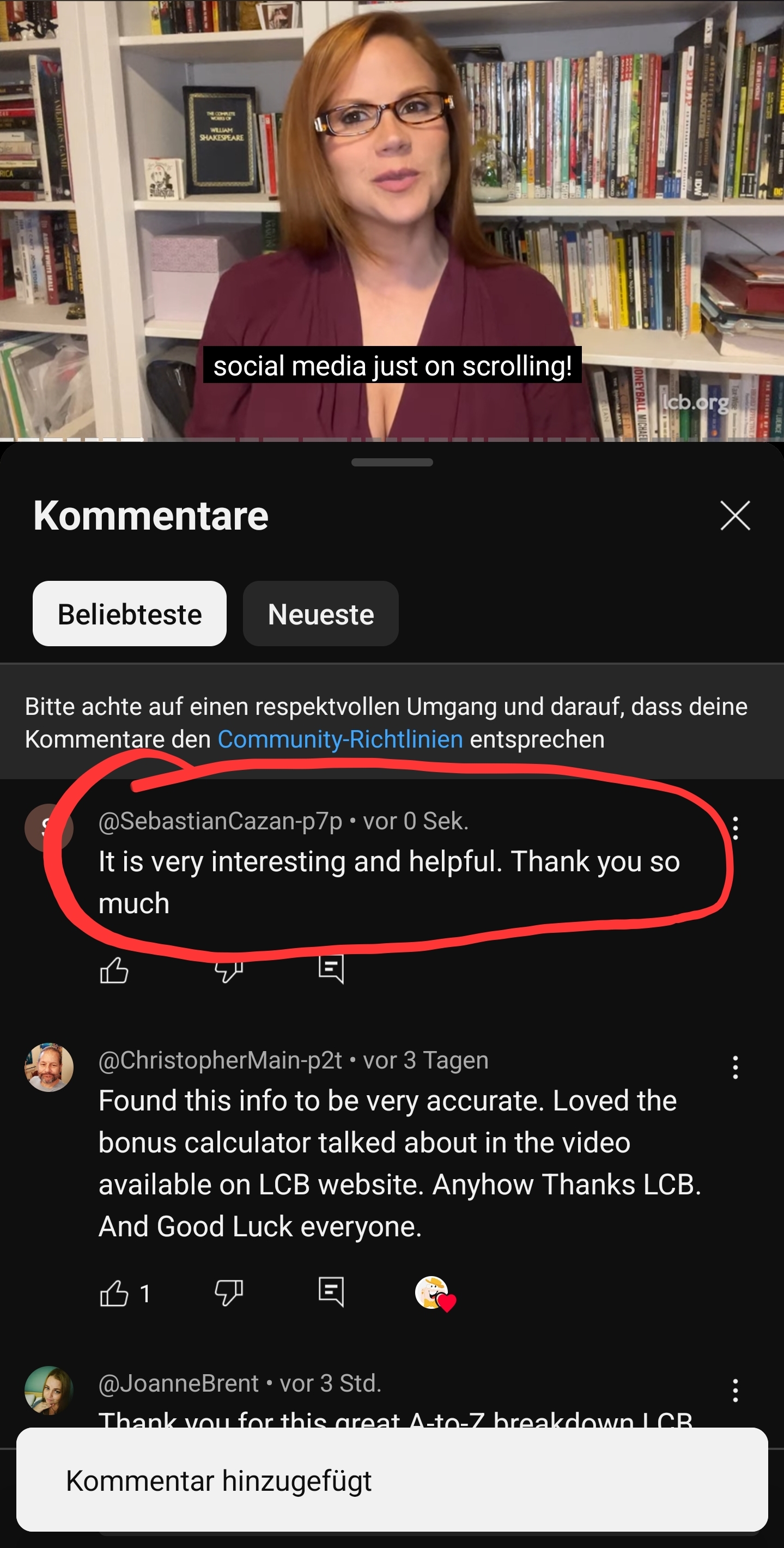Reply to @ChristopherMain-p2t's comment
This screenshot has height=1548, width=784.
tap(331, 1292)
